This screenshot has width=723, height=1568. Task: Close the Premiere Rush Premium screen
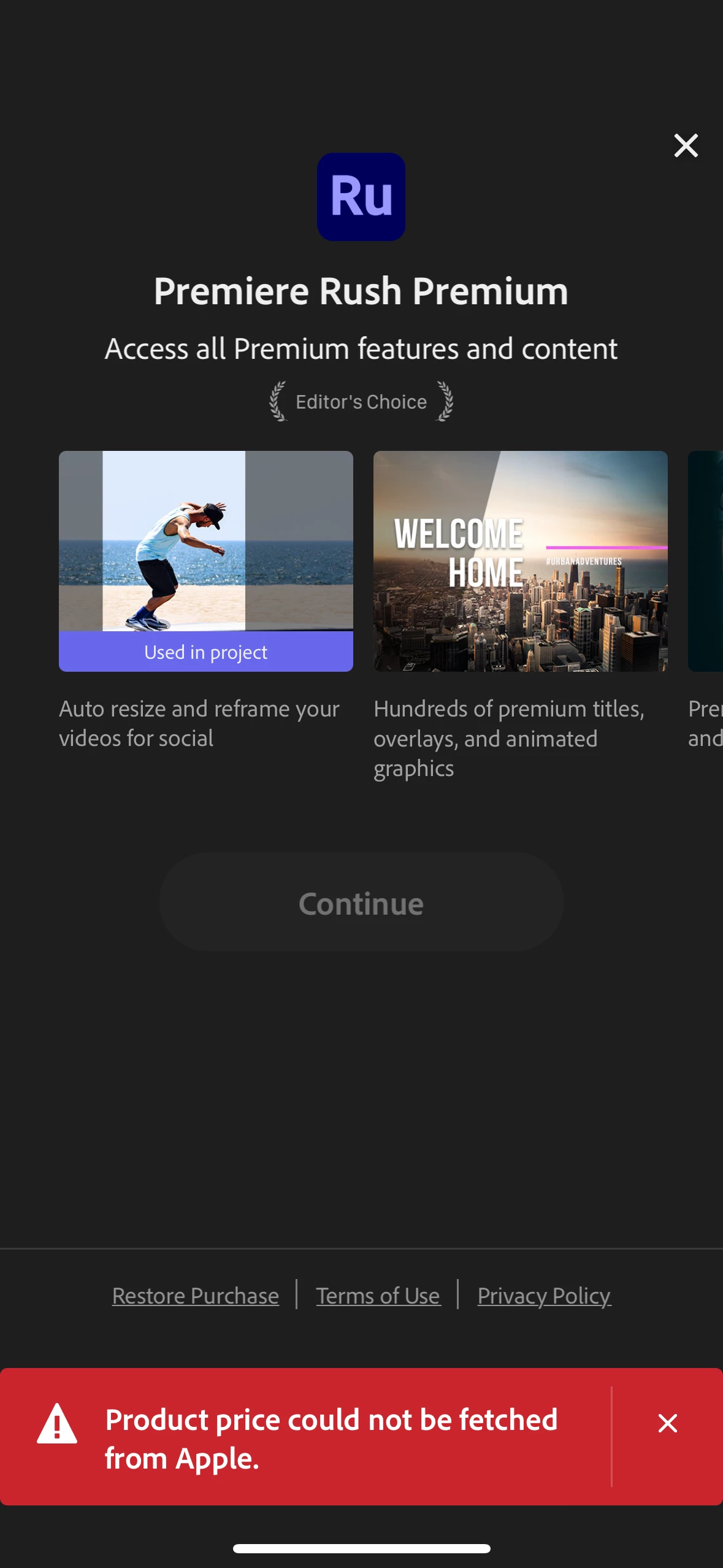point(686,145)
